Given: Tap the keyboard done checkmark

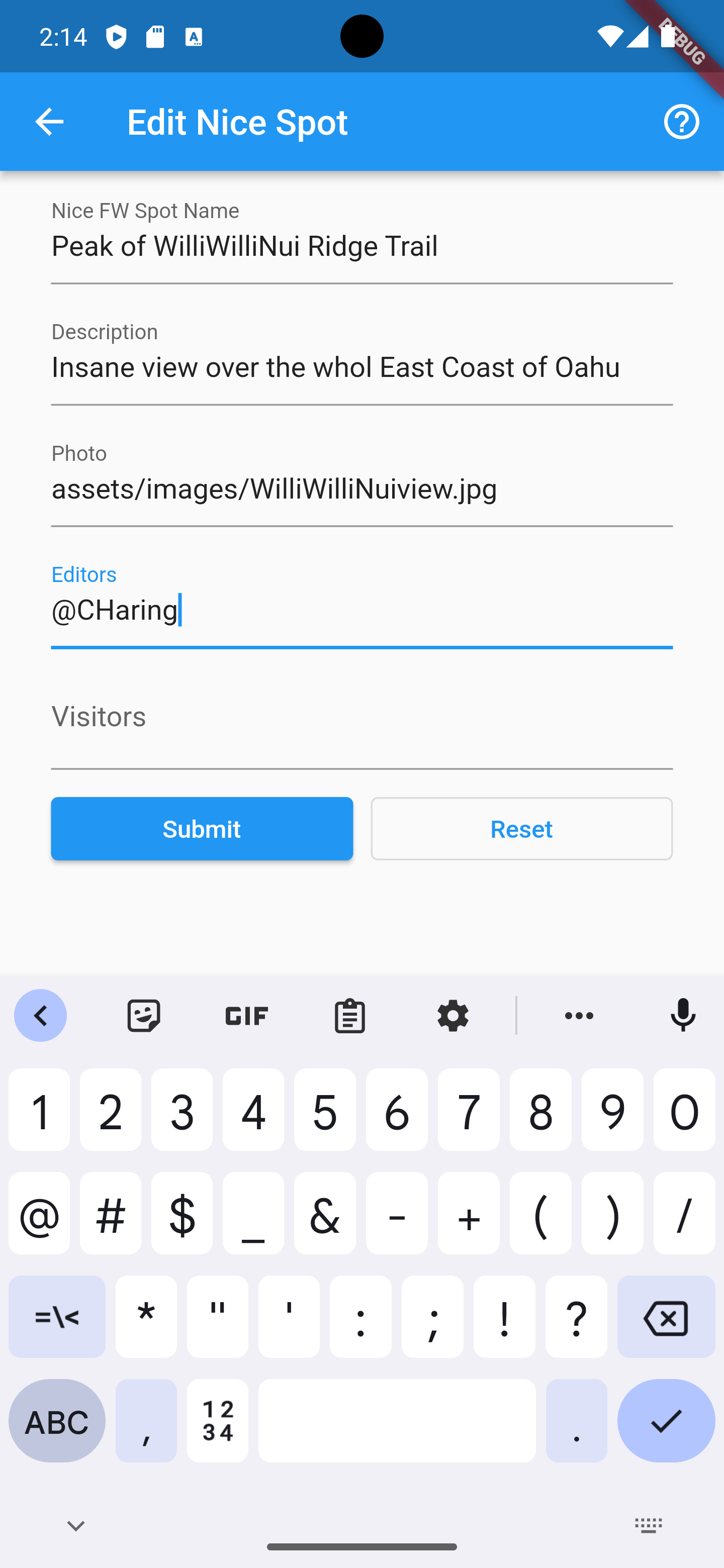Looking at the screenshot, I should [x=666, y=1421].
